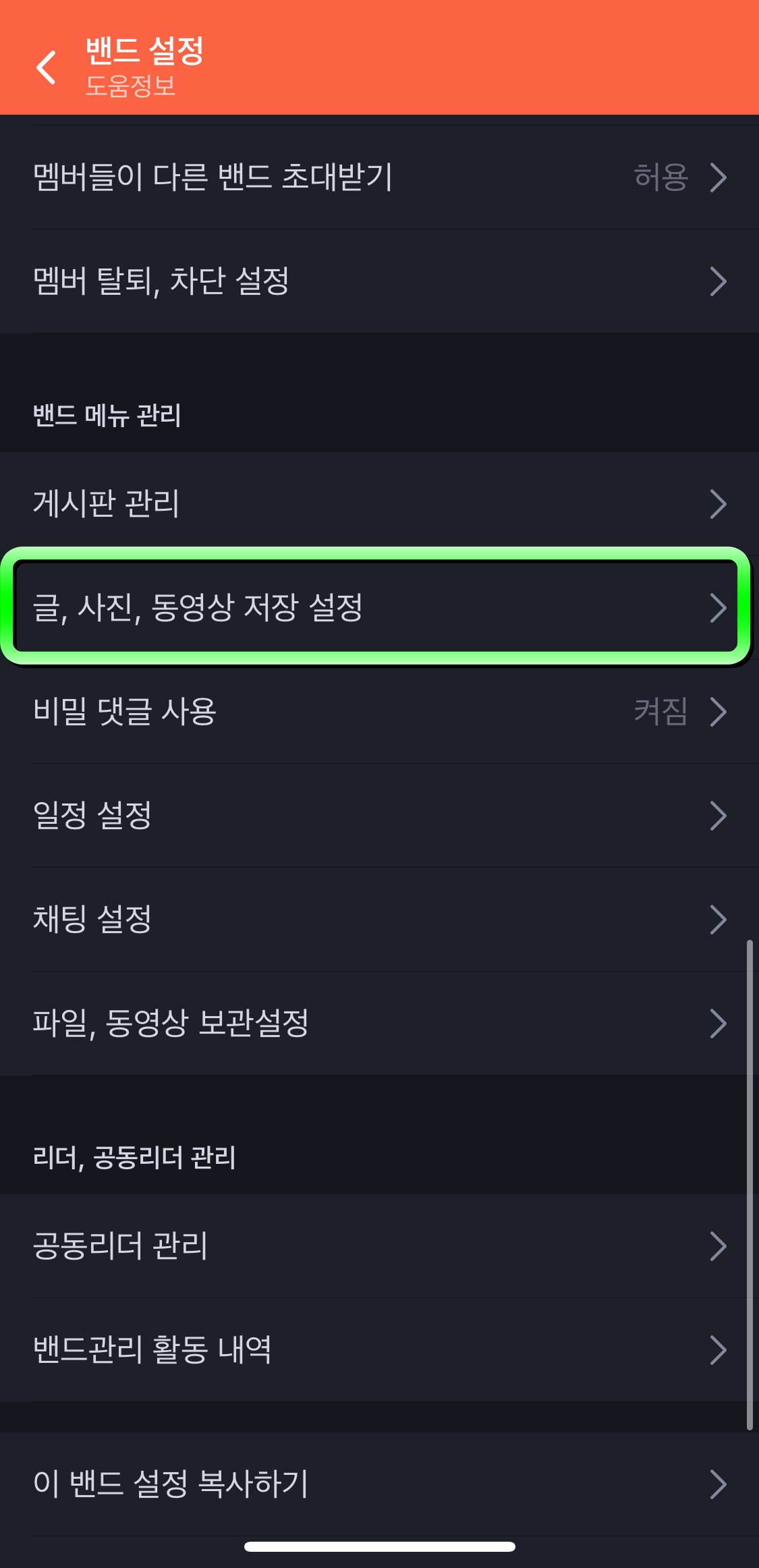Tap the back arrow in the header

pos(45,67)
